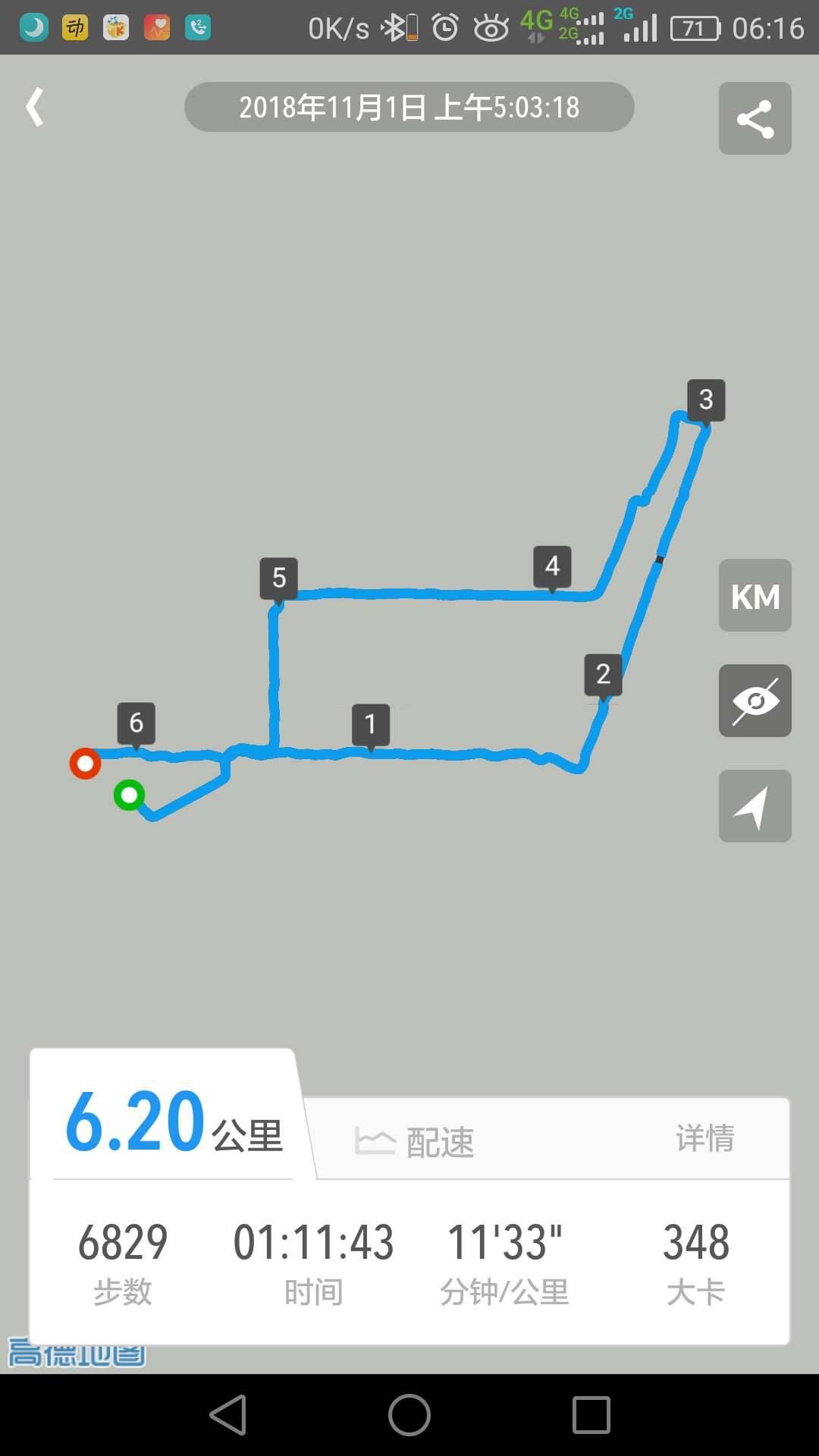Tap the system home button
The image size is (819, 1456).
coord(409,1415)
